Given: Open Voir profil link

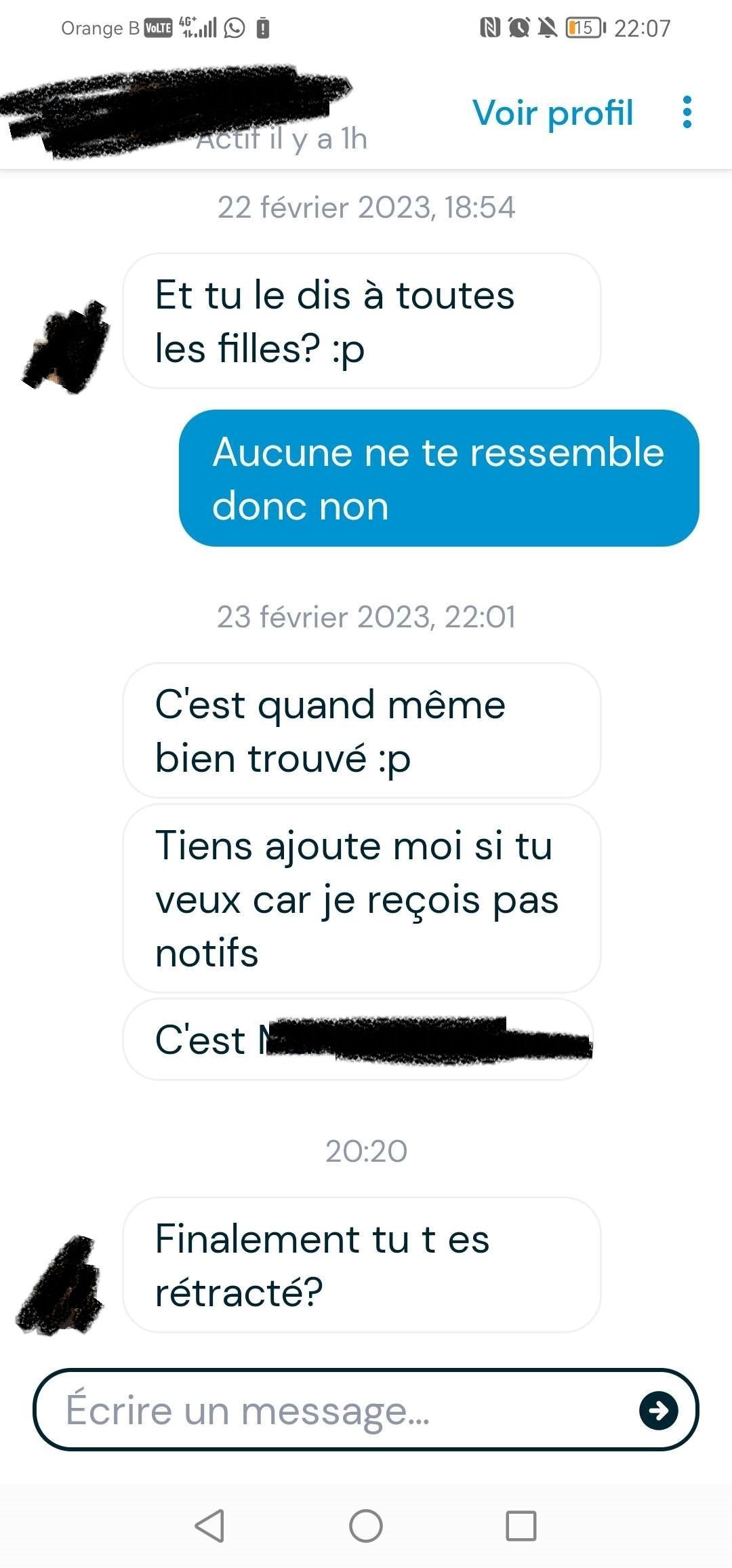Looking at the screenshot, I should [x=553, y=113].
